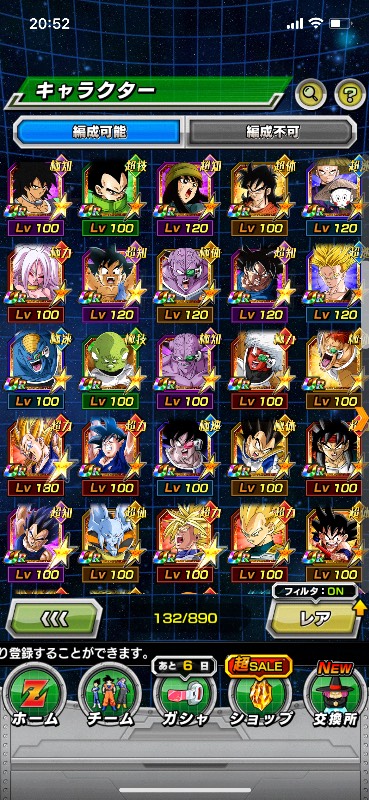369x800 pixels.
Task: Open the ショップ menu
Action: [260, 694]
